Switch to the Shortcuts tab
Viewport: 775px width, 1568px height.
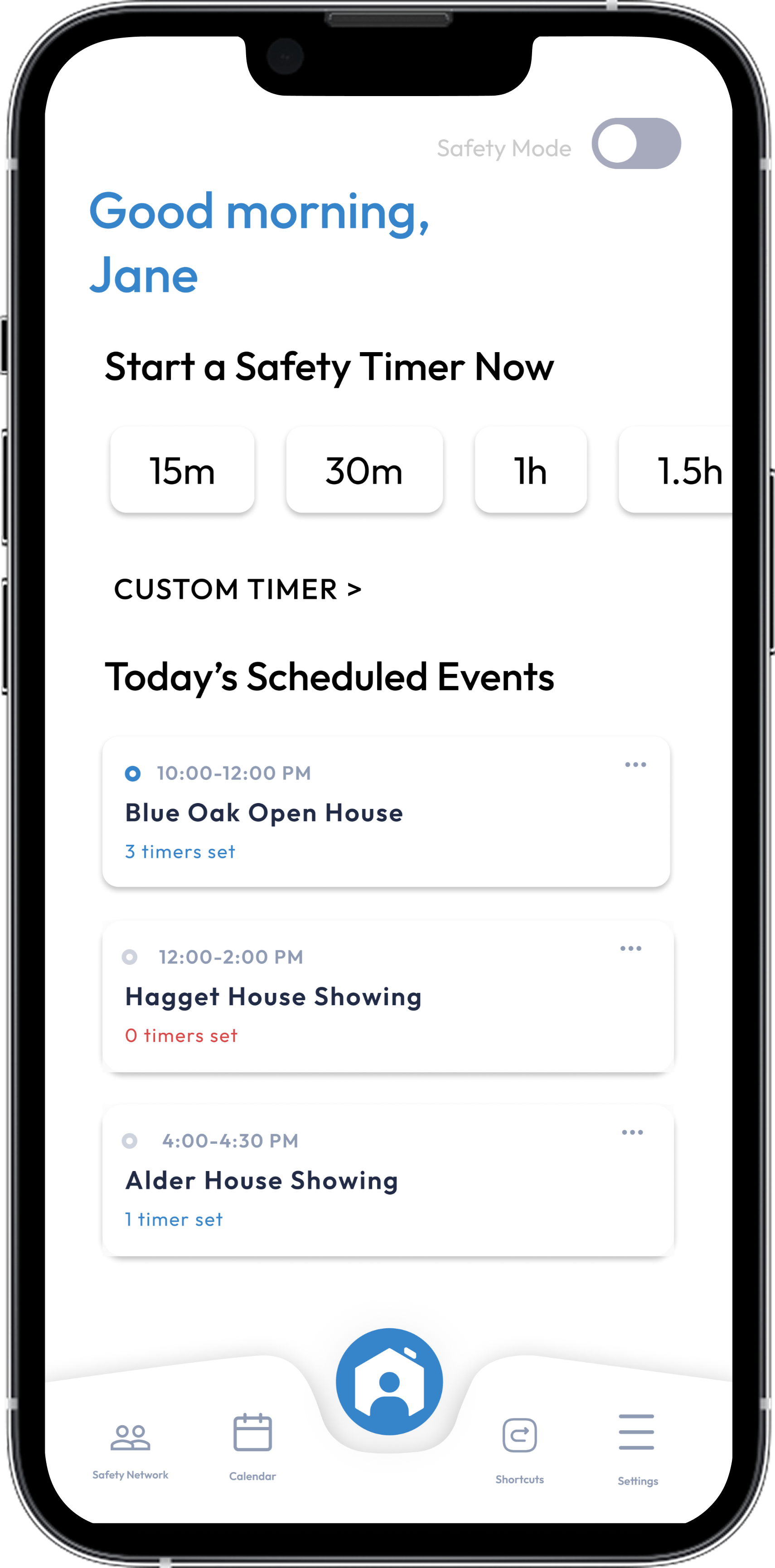[519, 1450]
